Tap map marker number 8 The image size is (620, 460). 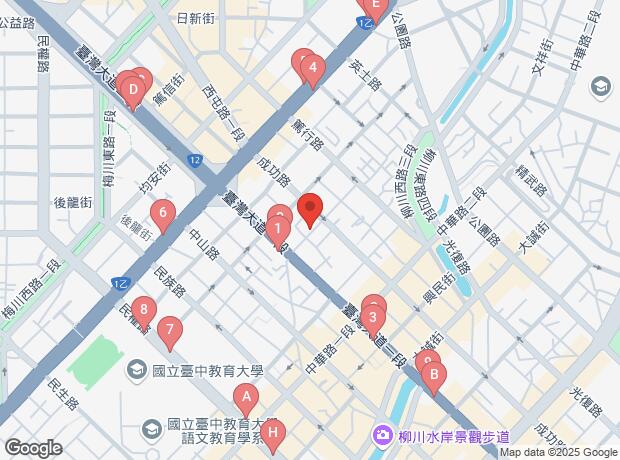click(146, 310)
